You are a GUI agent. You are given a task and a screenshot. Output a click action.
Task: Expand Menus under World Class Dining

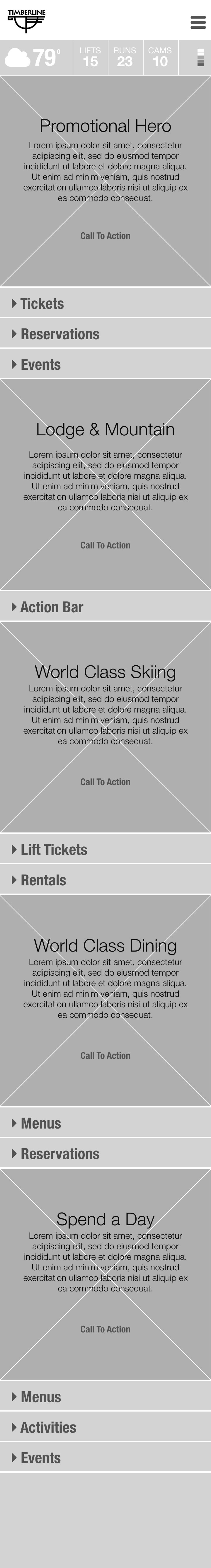40,1122
